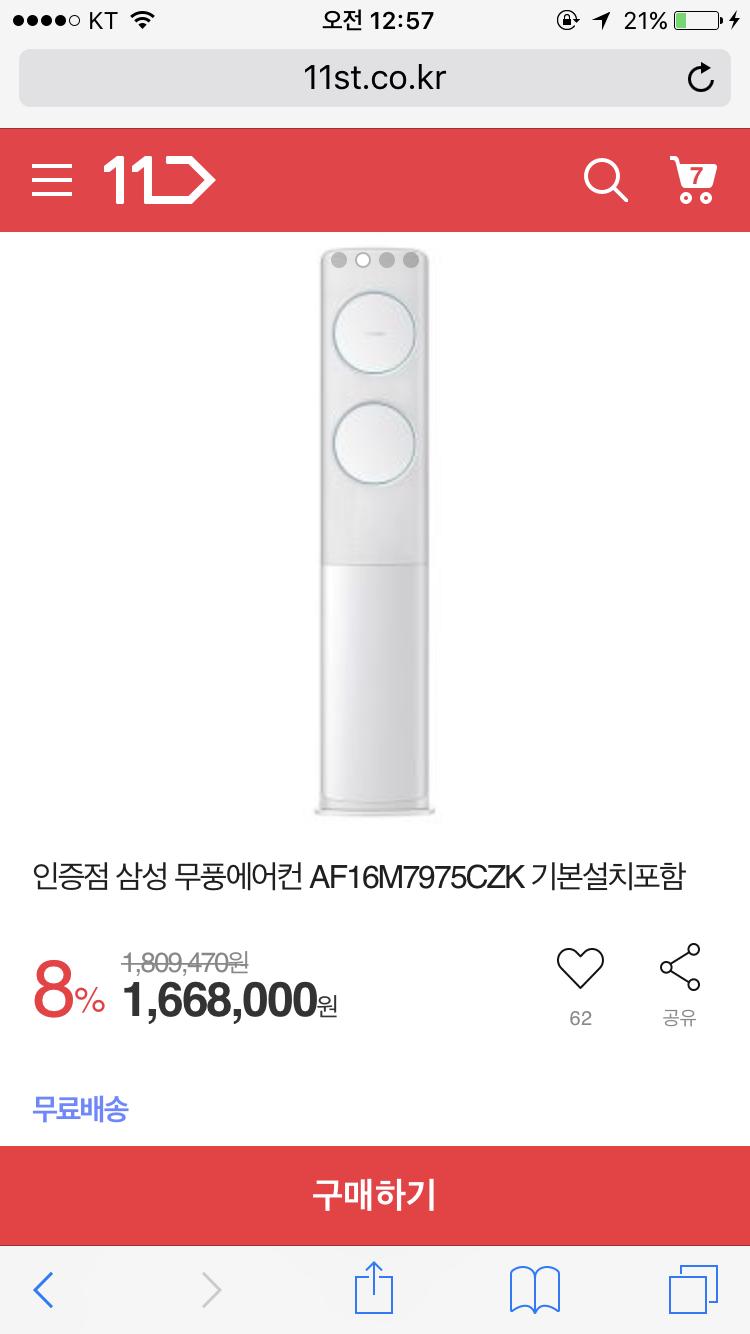Tap the 11st logo to go home
Viewport: 750px width, 1334px height.
[159, 180]
